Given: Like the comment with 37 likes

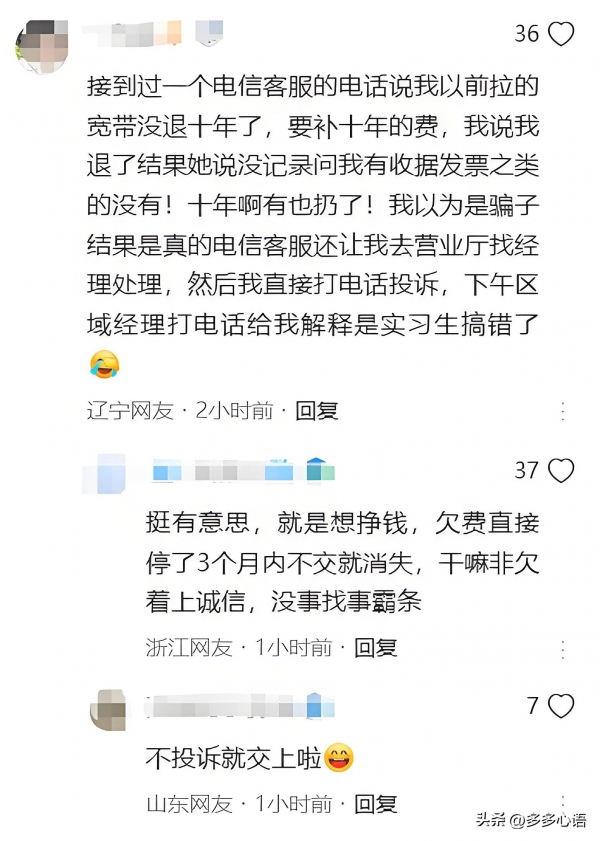Looking at the screenshot, I should click(562, 470).
